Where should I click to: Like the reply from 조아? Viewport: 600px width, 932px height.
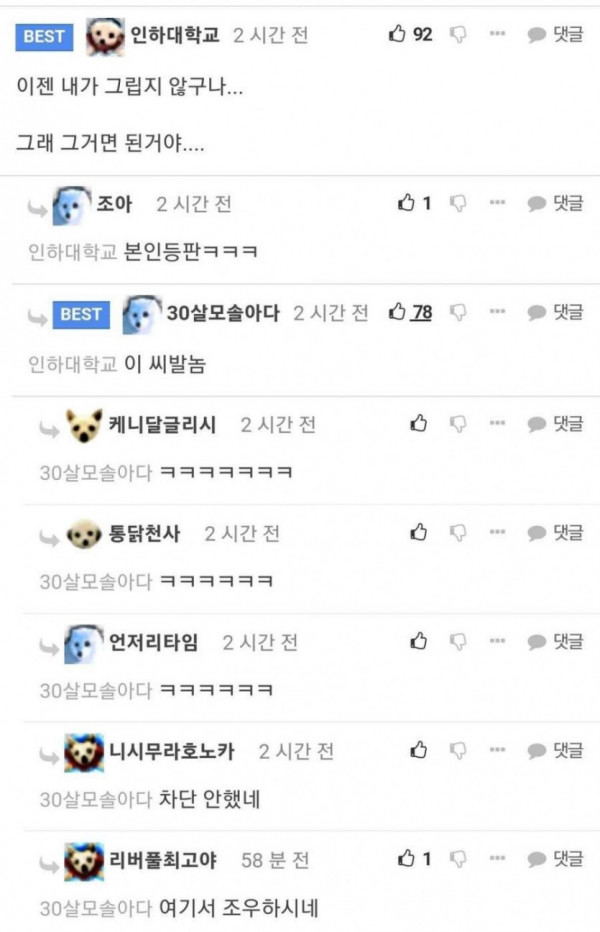[x=406, y=204]
